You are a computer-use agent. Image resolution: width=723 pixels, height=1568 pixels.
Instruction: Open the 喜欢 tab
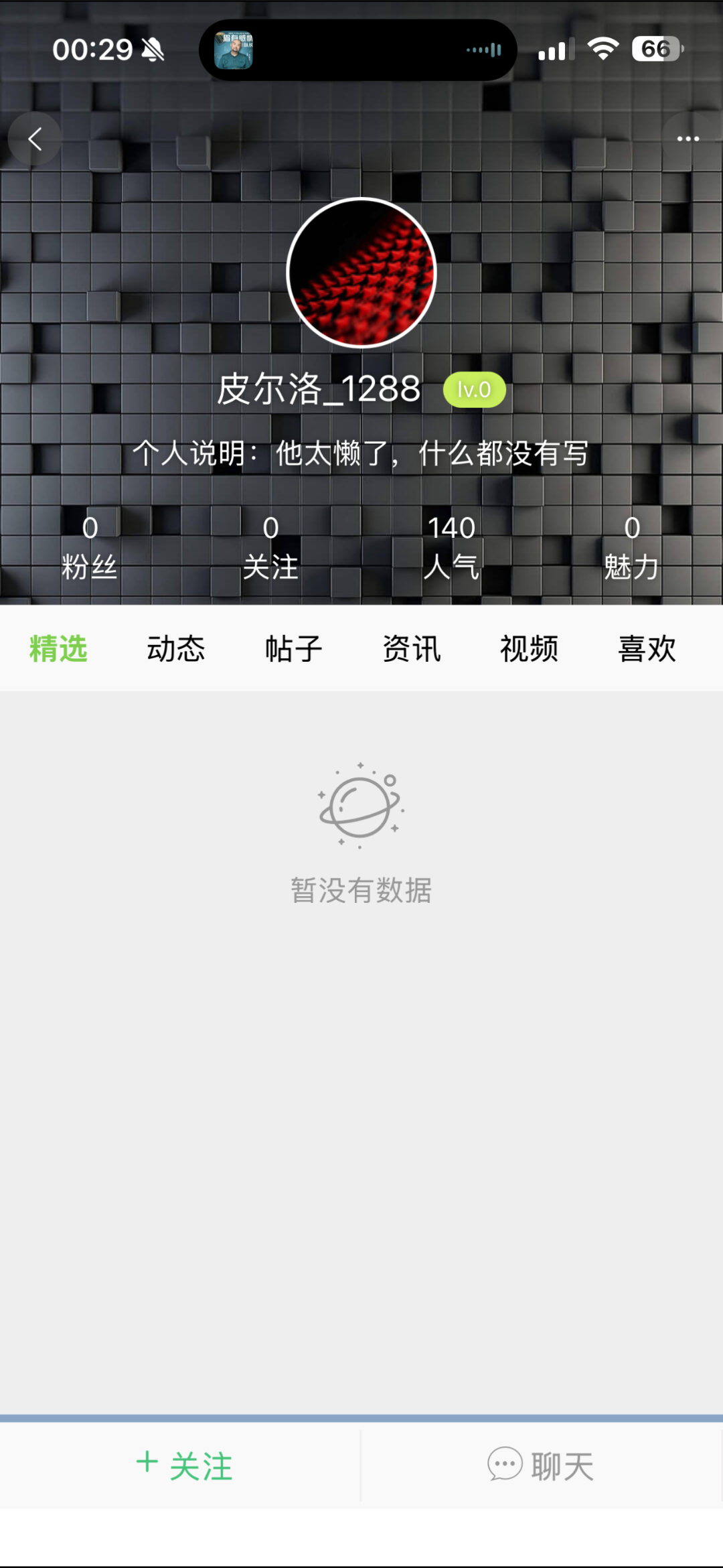pyautogui.click(x=647, y=648)
